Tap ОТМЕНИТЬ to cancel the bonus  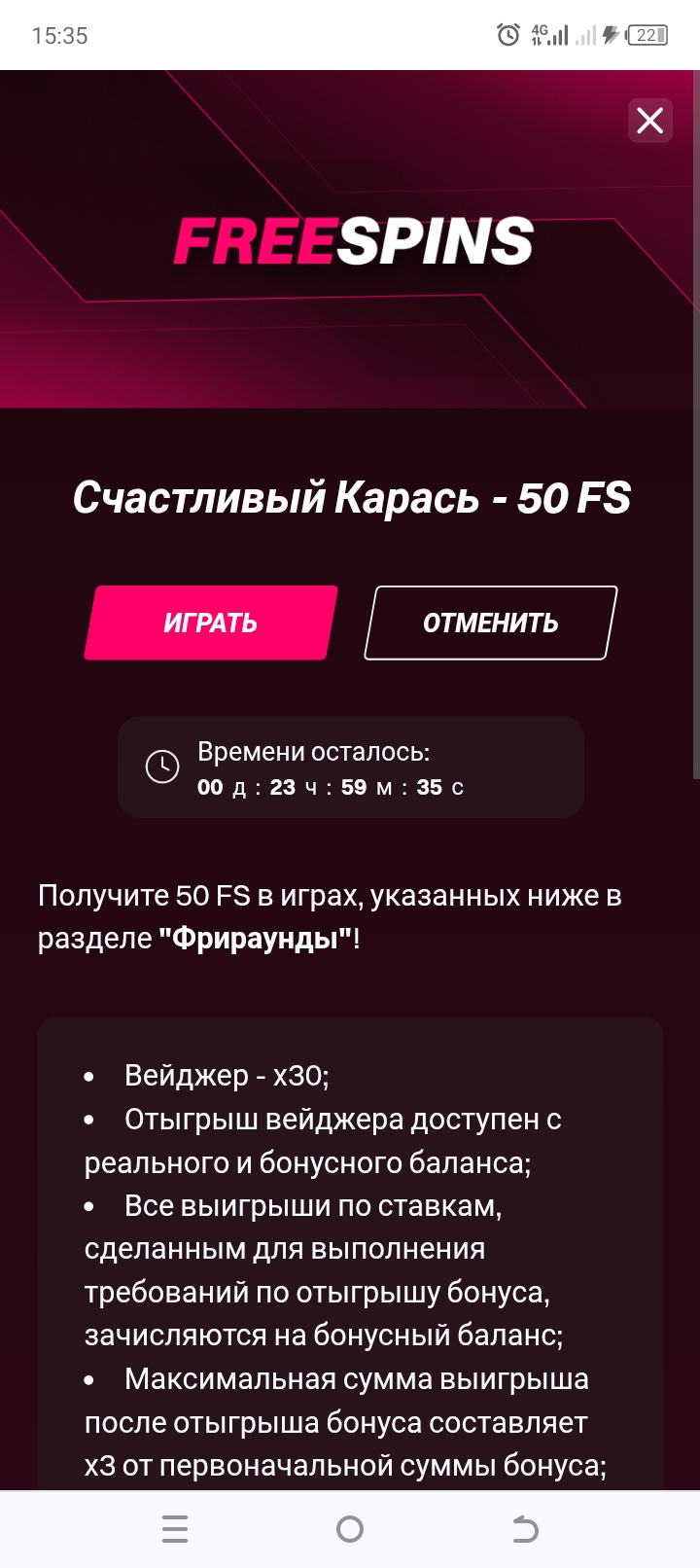click(490, 623)
